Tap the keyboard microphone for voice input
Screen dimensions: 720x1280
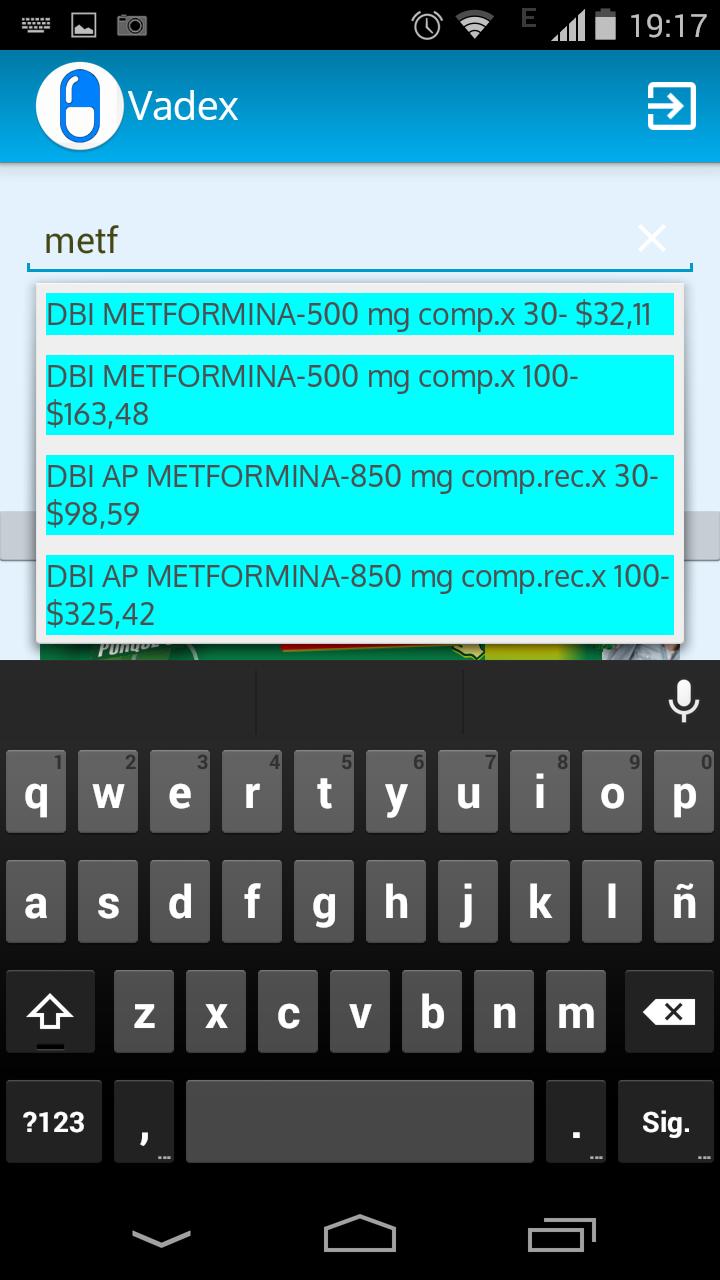(684, 700)
